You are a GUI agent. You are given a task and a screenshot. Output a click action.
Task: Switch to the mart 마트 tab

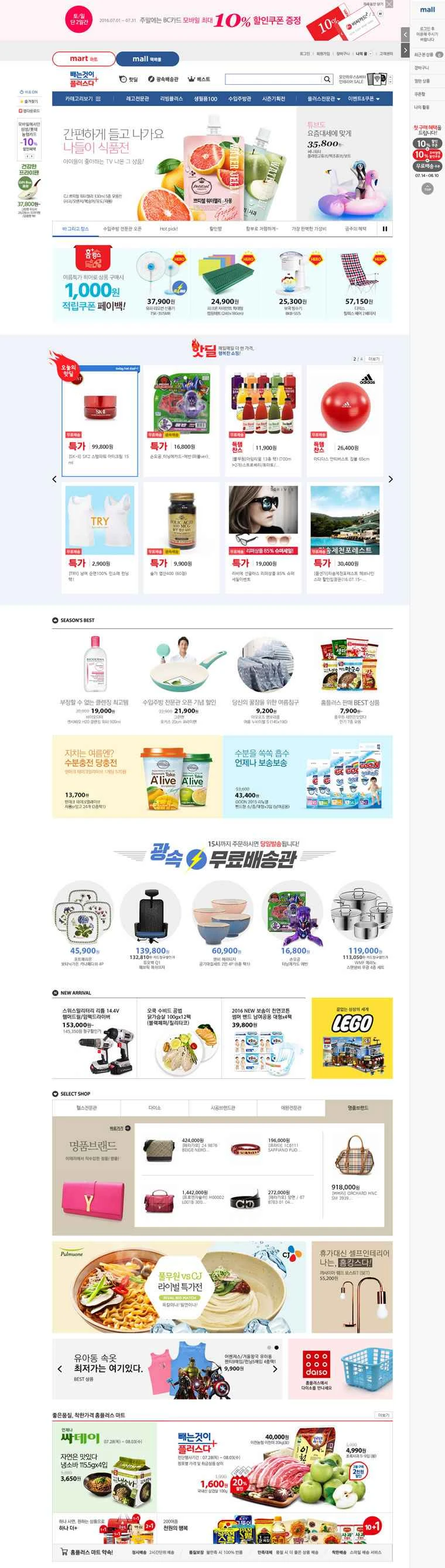click(x=84, y=59)
